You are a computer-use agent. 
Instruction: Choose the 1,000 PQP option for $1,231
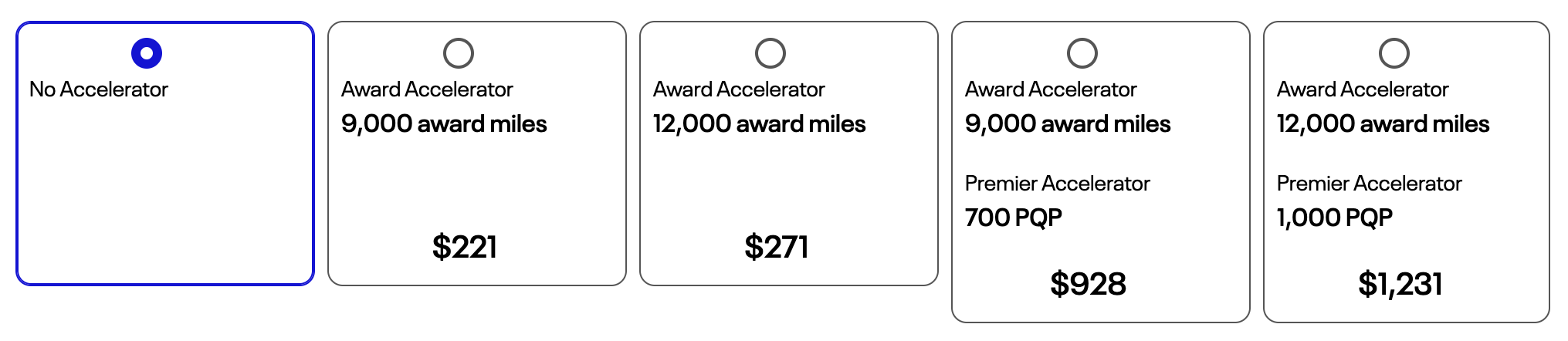click(x=1394, y=53)
